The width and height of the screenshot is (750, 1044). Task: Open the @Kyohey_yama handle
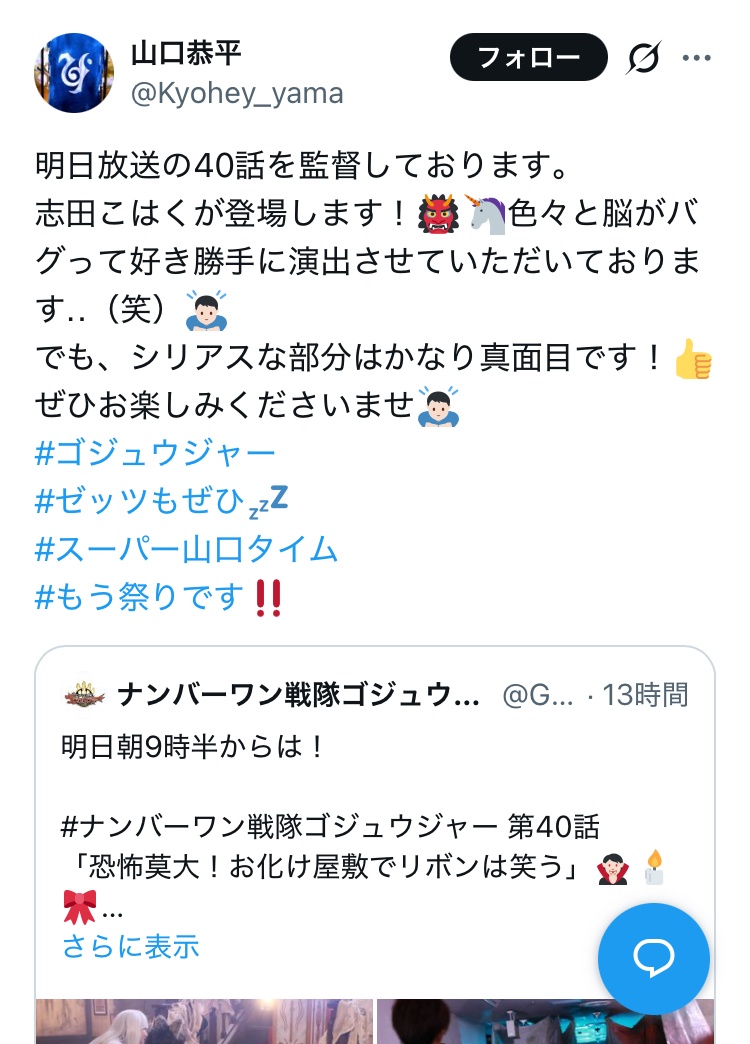tap(237, 94)
